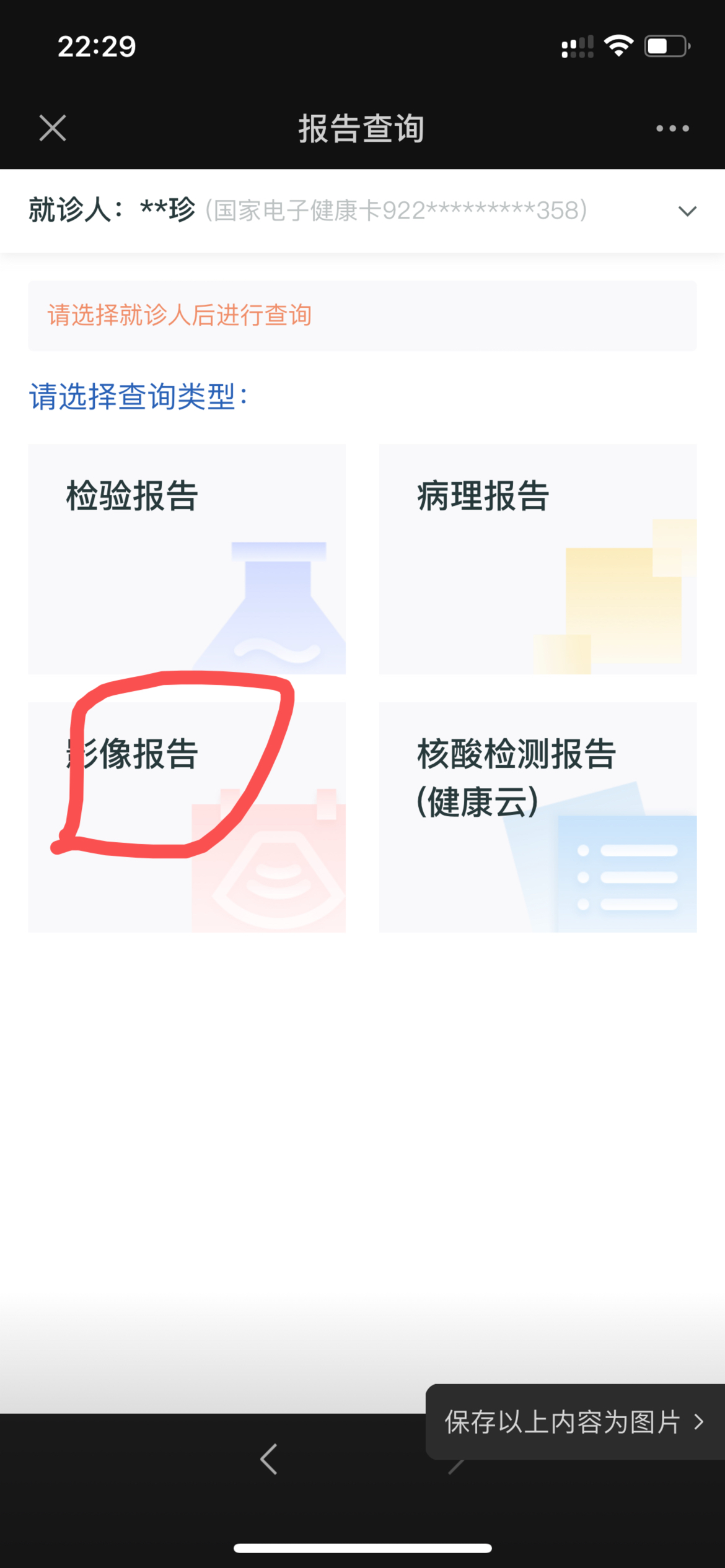Open 核酸检测报告 (健康云) card

[x=537, y=816]
